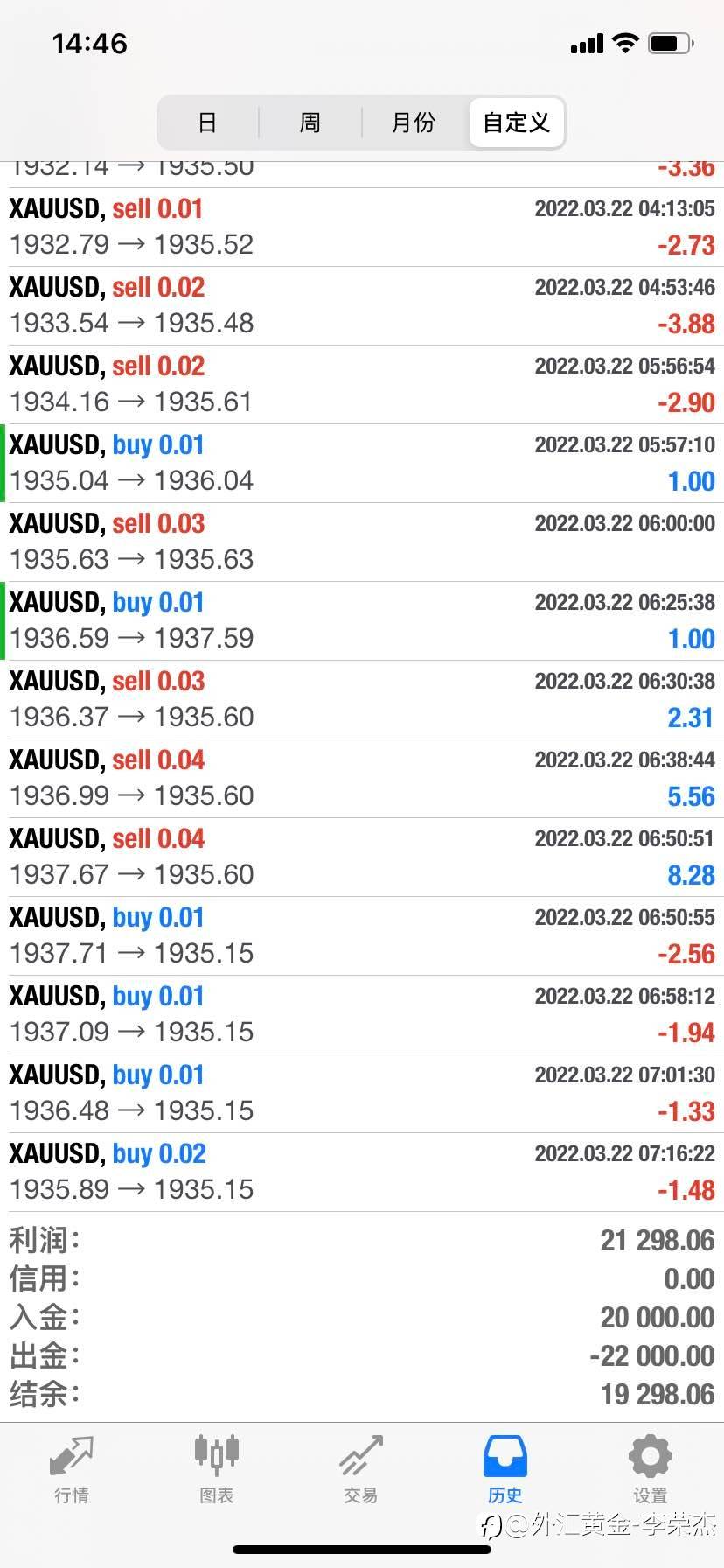Choose the 月份 (Month) period filter
The width and height of the screenshot is (724, 1568).
pos(413,122)
